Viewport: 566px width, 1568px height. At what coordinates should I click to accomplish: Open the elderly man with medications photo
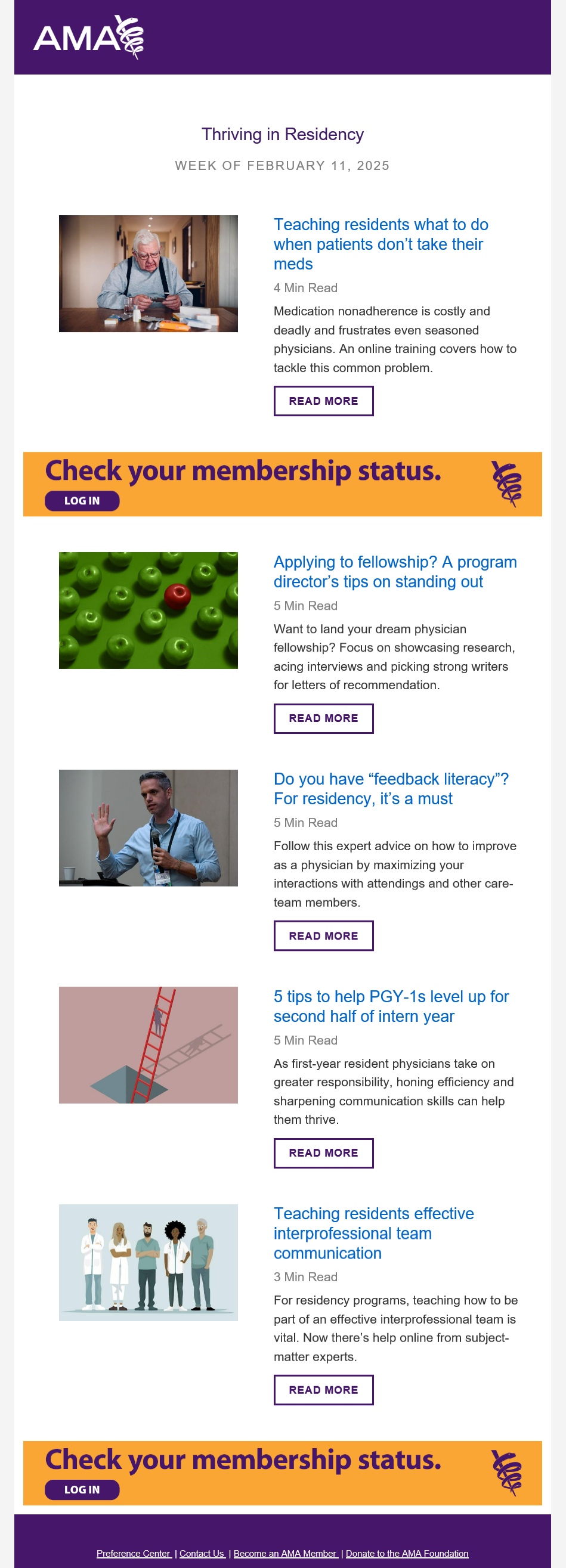(148, 274)
